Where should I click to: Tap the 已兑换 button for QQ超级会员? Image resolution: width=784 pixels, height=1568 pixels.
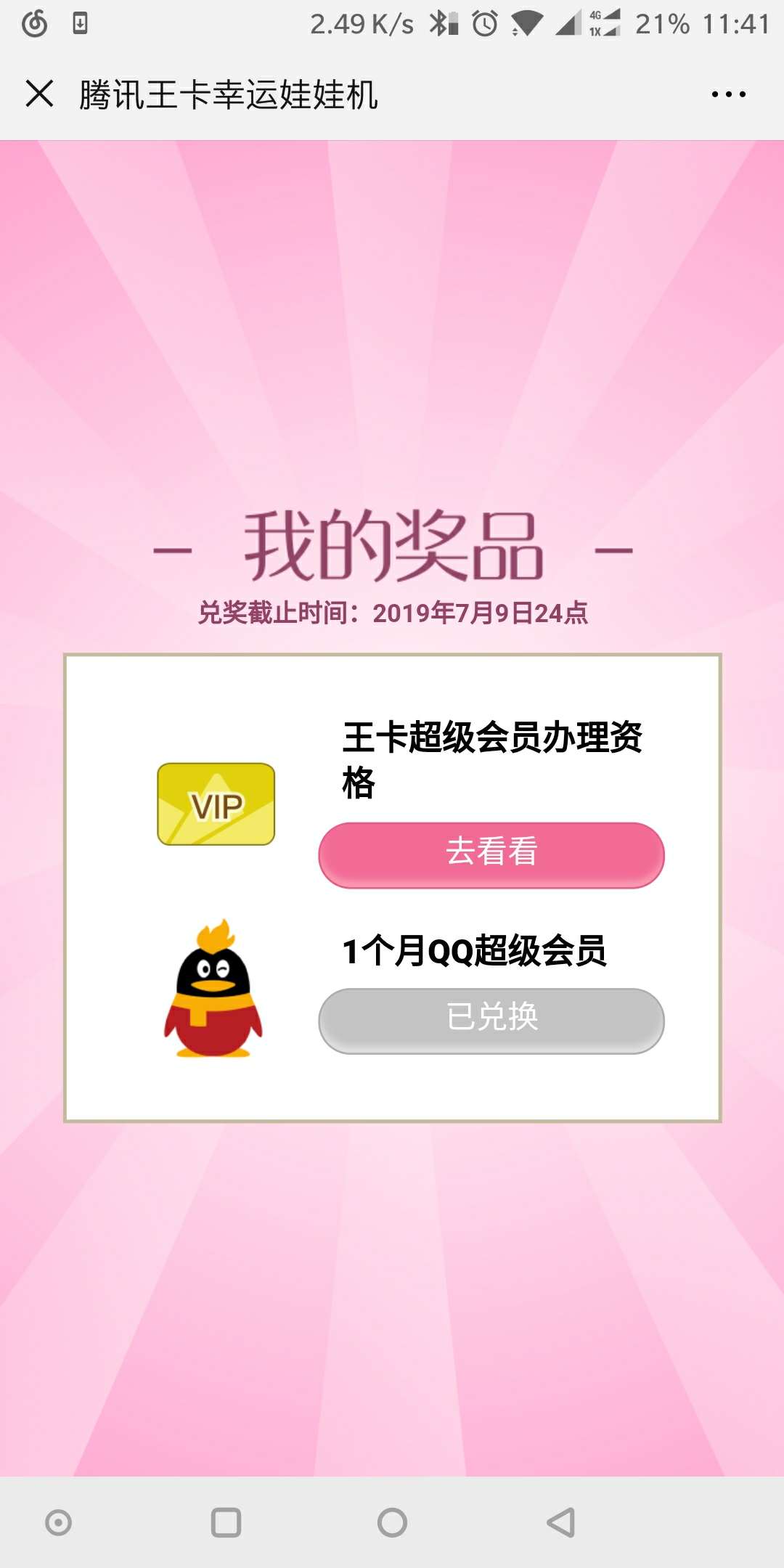click(x=491, y=1020)
